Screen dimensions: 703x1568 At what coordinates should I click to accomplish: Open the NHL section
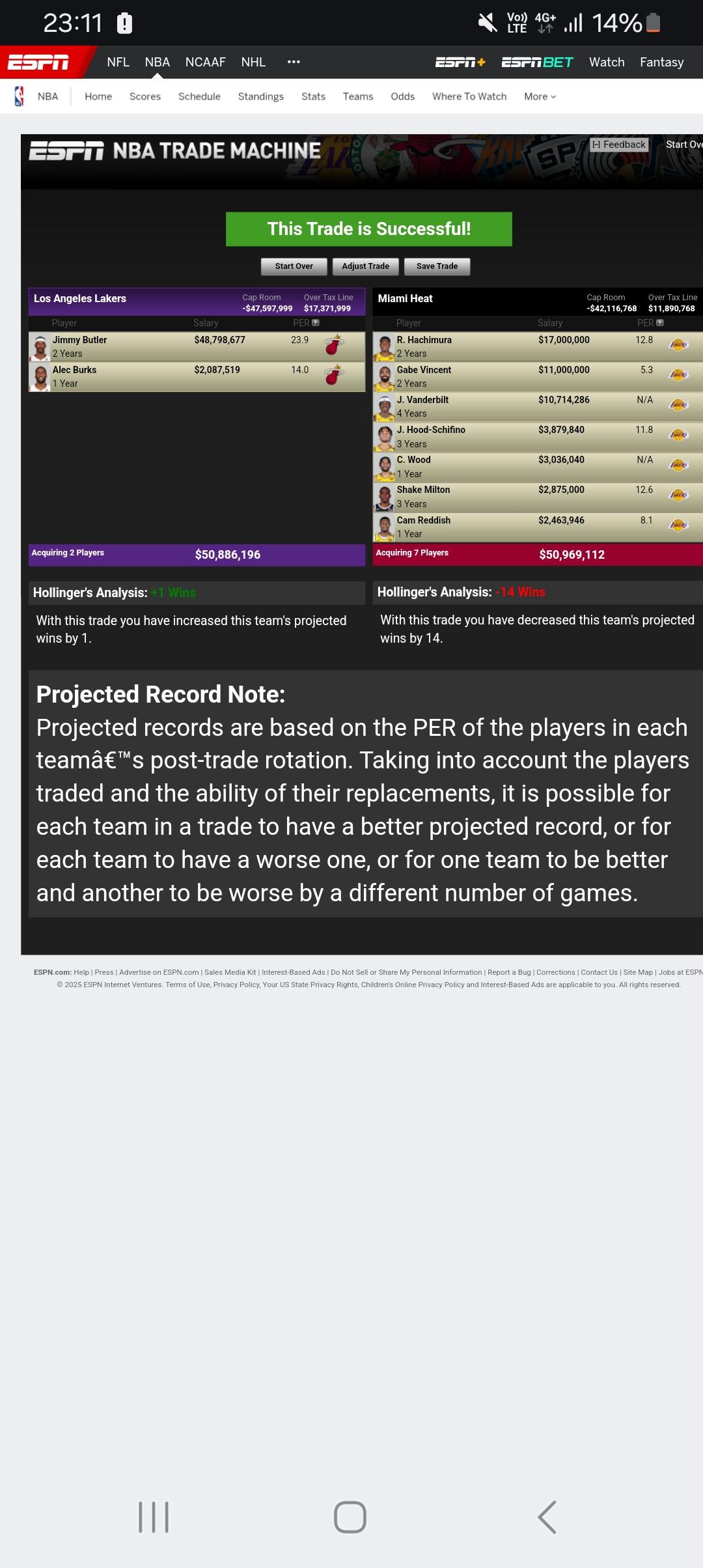[x=253, y=62]
